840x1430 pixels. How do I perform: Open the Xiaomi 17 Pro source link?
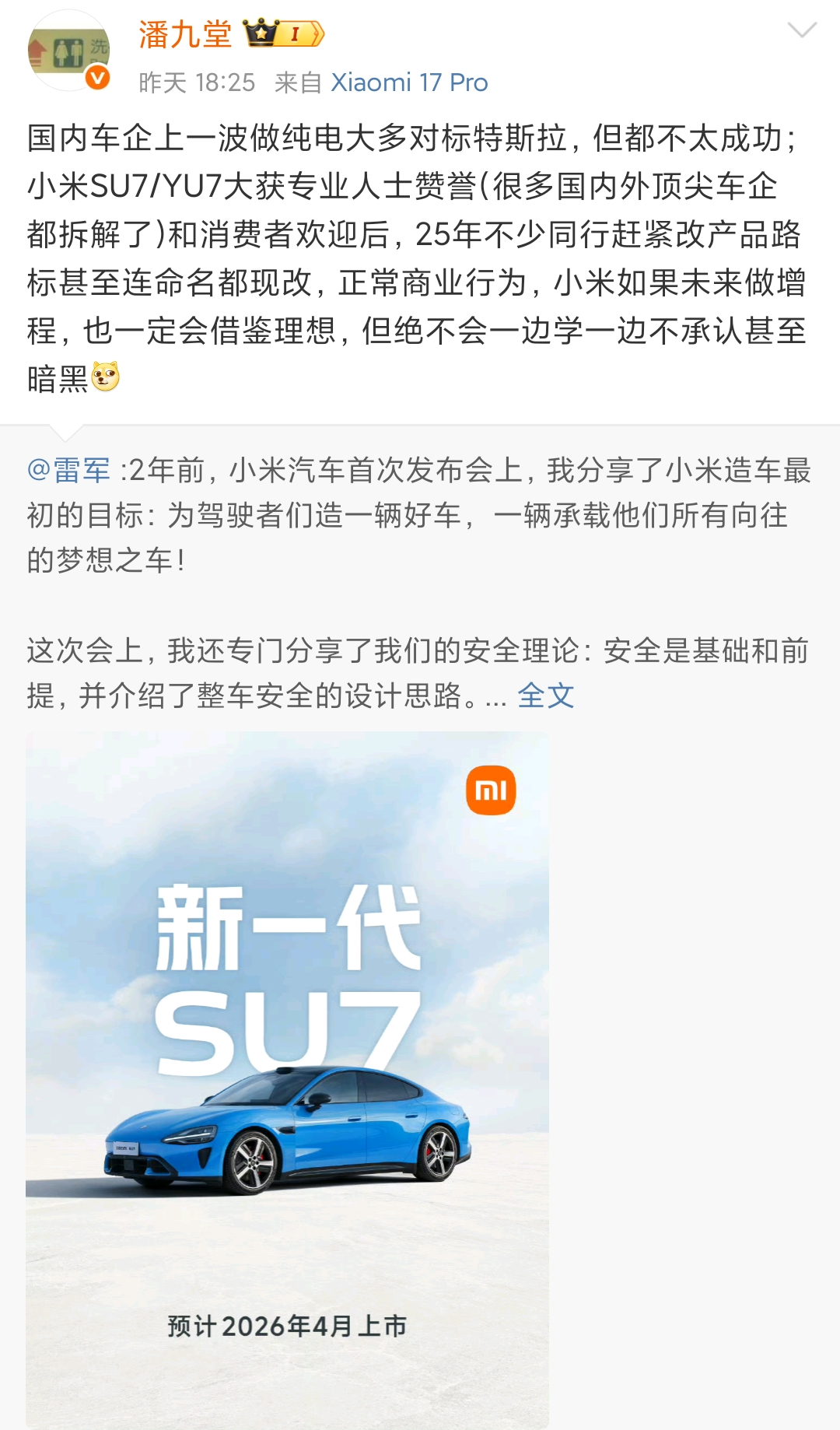coord(409,82)
